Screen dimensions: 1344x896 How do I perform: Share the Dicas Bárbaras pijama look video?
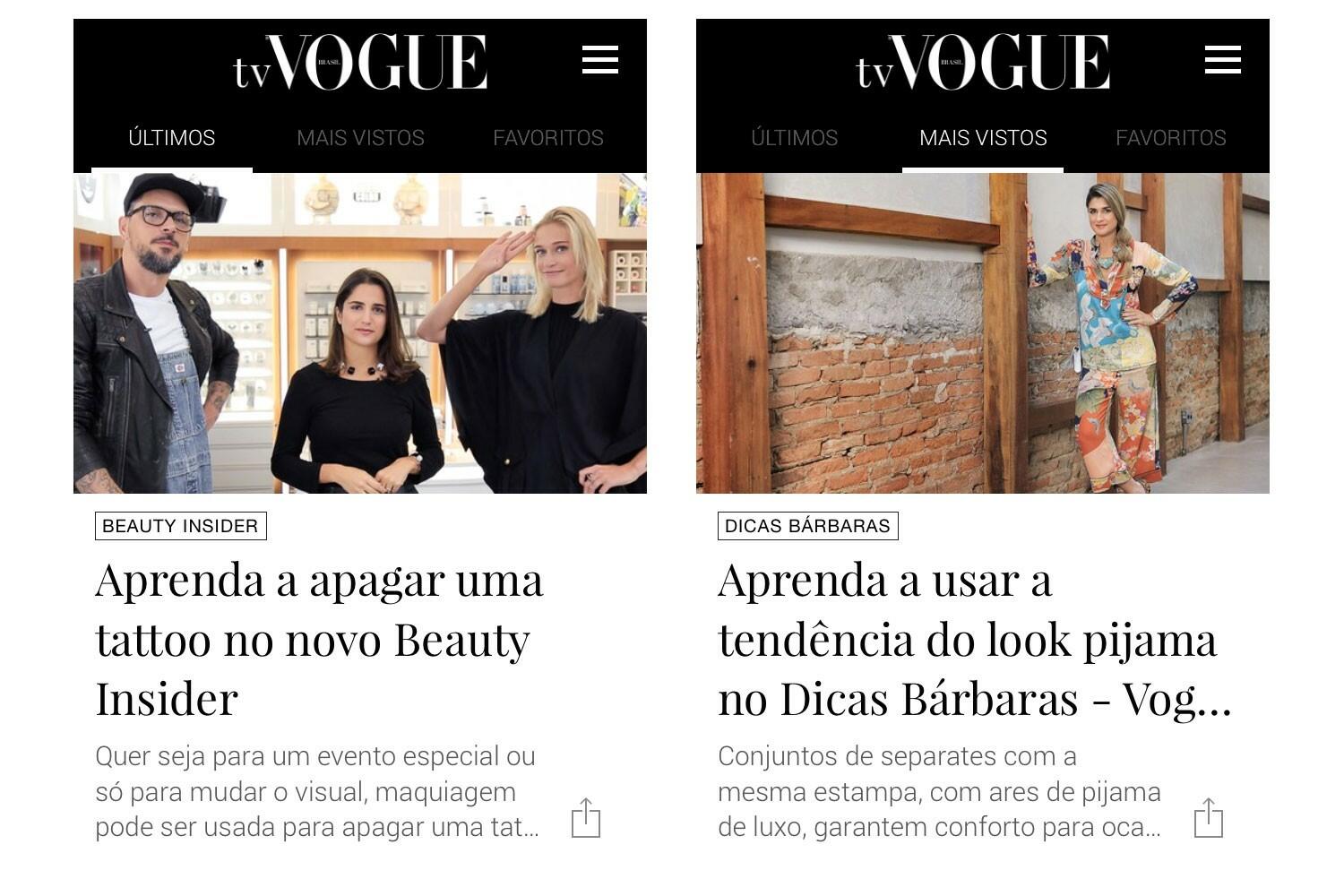(1208, 818)
